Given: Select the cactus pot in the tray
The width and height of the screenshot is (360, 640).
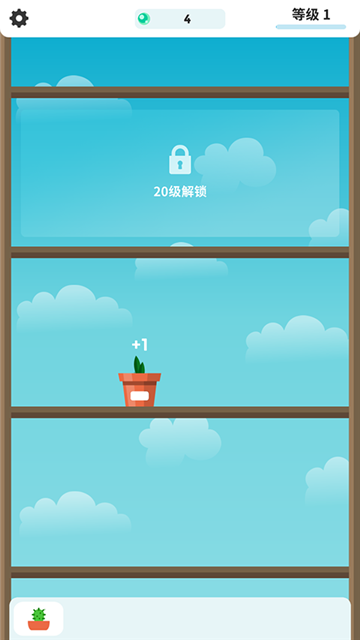Looking at the screenshot, I should [39, 619].
